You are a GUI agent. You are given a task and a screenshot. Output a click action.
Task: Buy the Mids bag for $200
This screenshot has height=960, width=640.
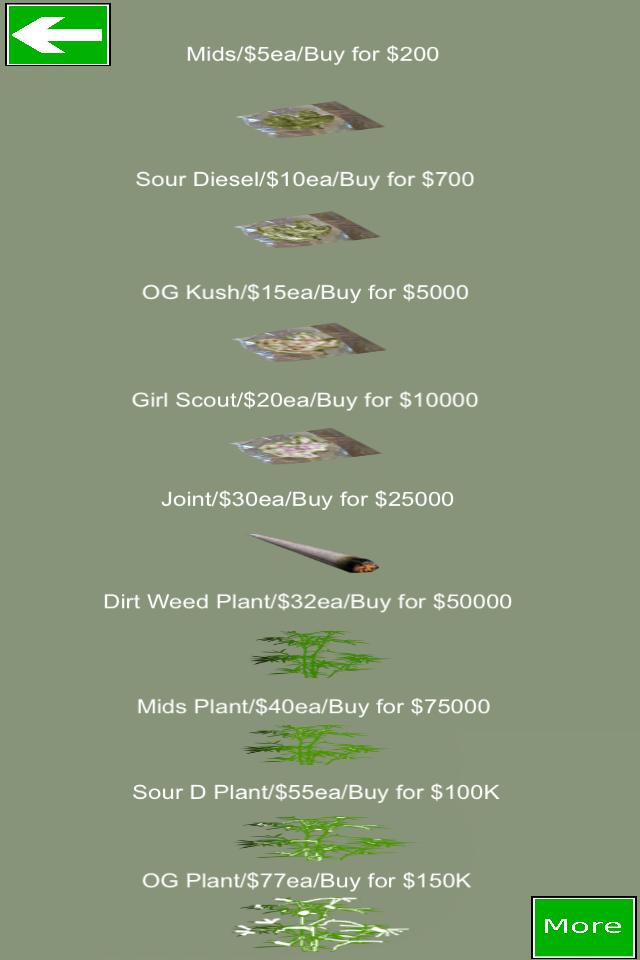pos(311,119)
